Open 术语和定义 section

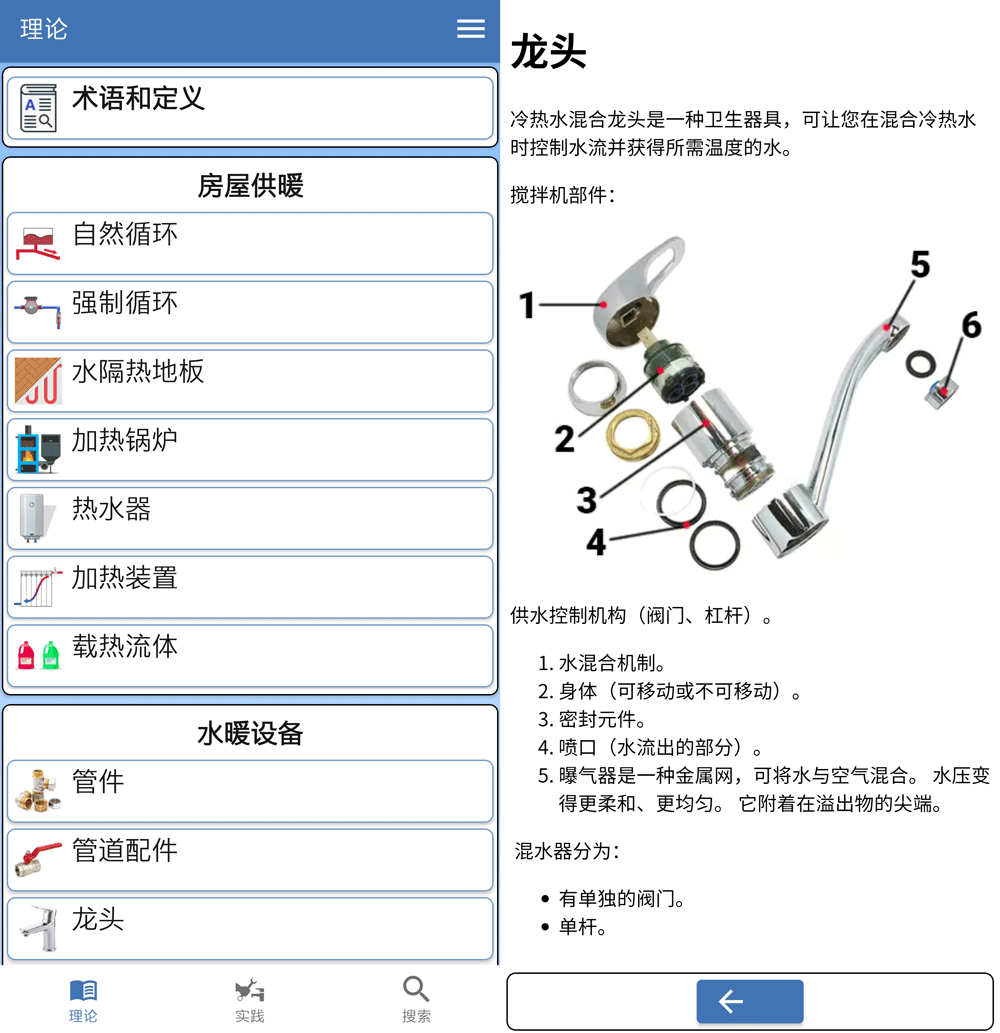pyautogui.click(x=250, y=108)
